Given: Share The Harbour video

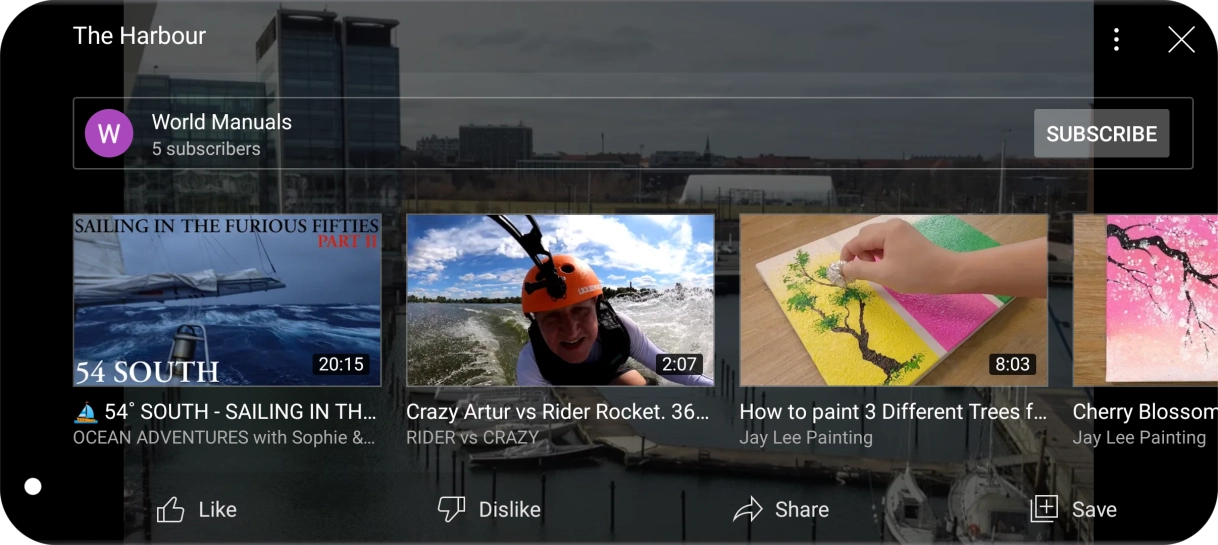Looking at the screenshot, I should point(781,510).
